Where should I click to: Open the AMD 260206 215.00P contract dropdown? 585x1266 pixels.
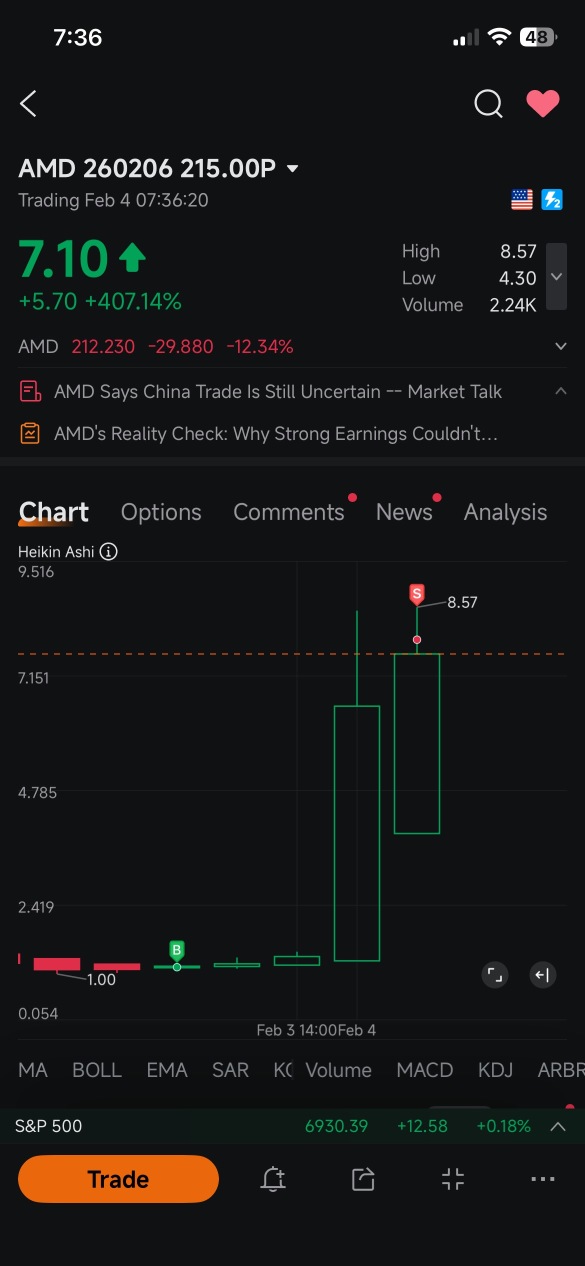click(x=292, y=169)
